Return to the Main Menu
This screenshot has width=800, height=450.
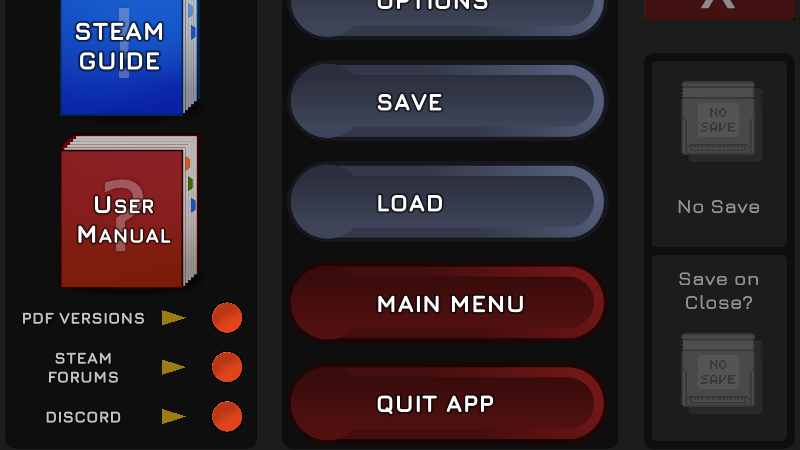[x=447, y=304]
